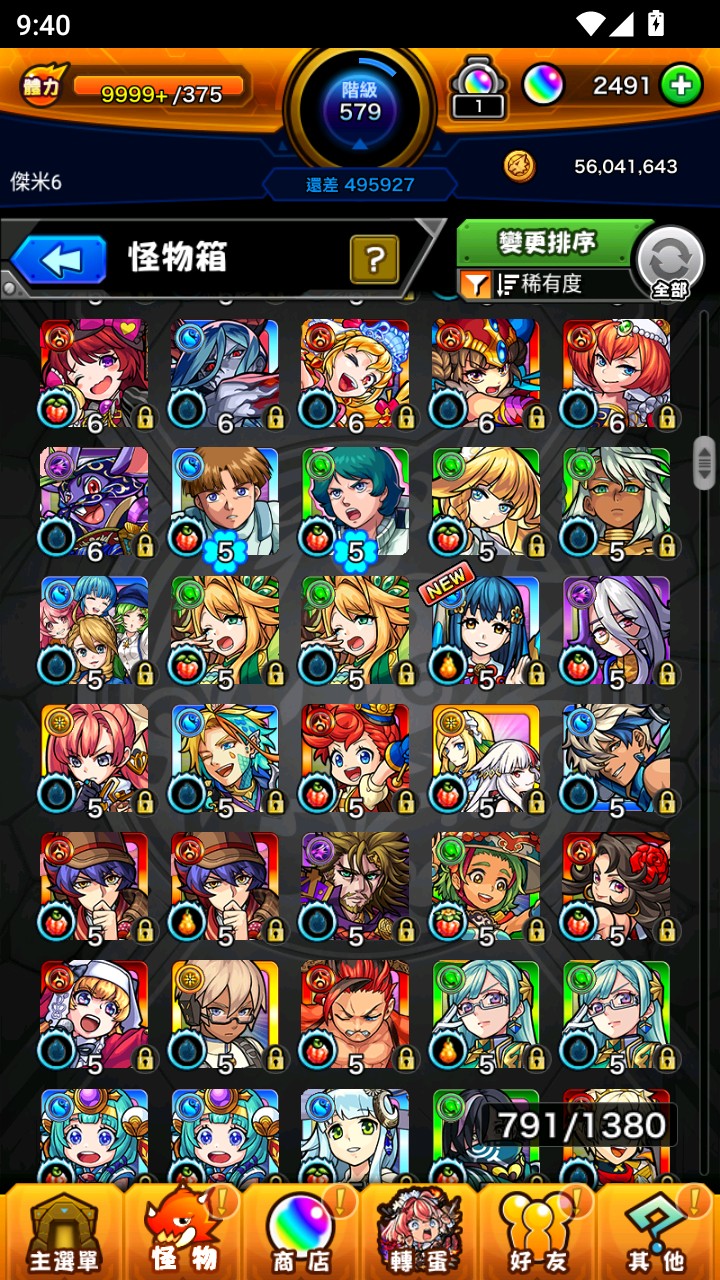This screenshot has height=1280, width=720.
Task: Open the group of four girls monster
Action: 94,630
